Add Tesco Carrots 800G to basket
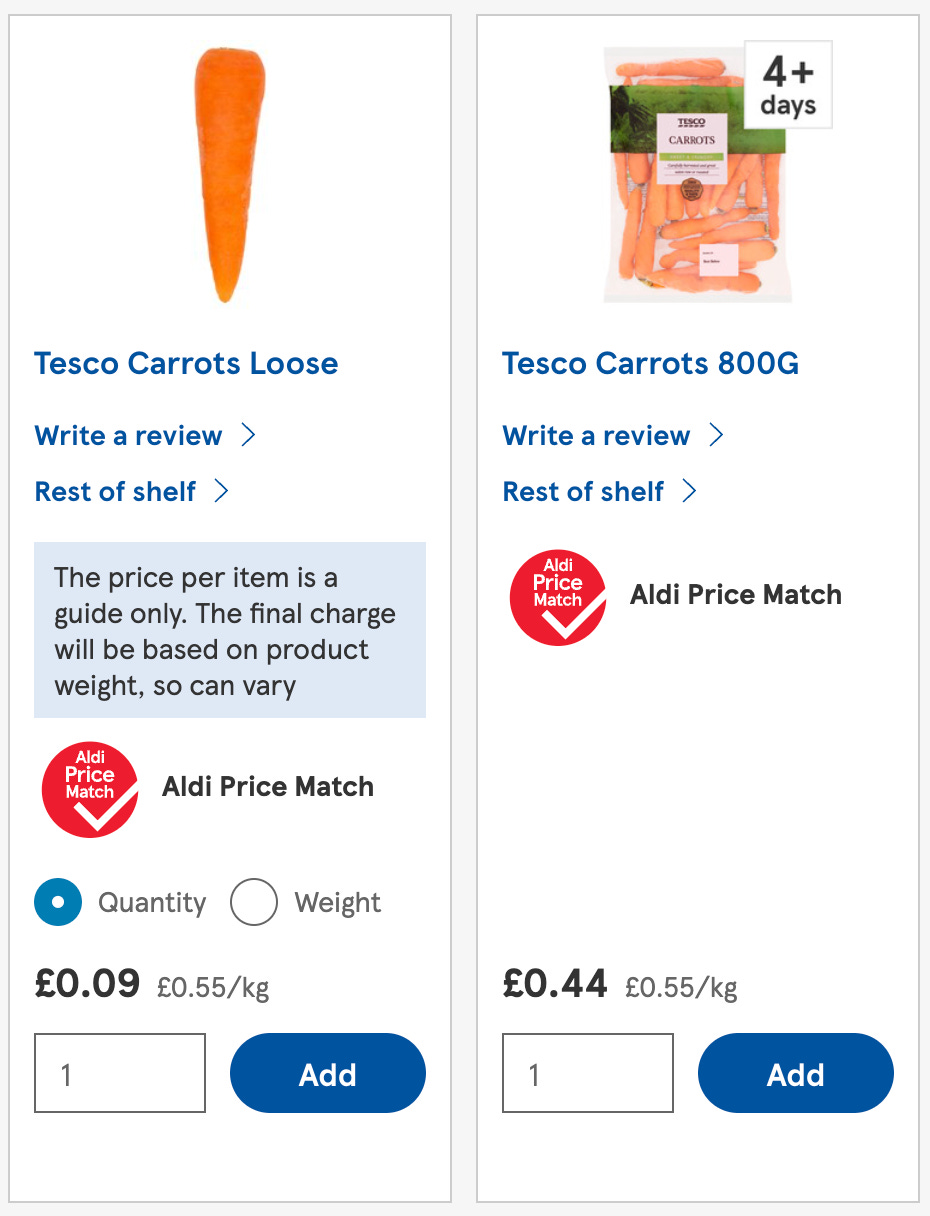Screen dimensions: 930x1216 click(796, 1073)
